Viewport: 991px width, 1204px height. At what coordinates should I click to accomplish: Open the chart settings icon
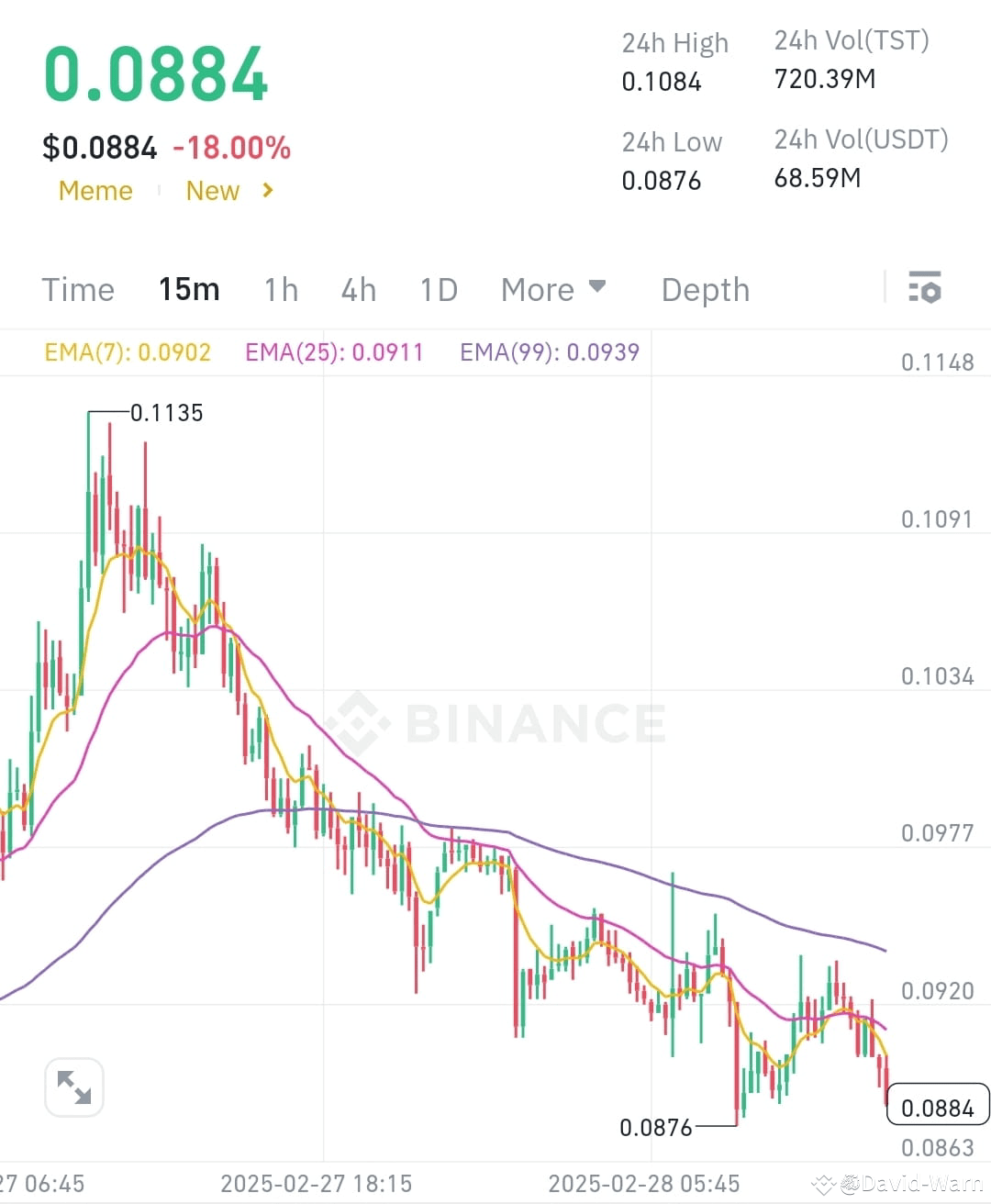(x=925, y=288)
